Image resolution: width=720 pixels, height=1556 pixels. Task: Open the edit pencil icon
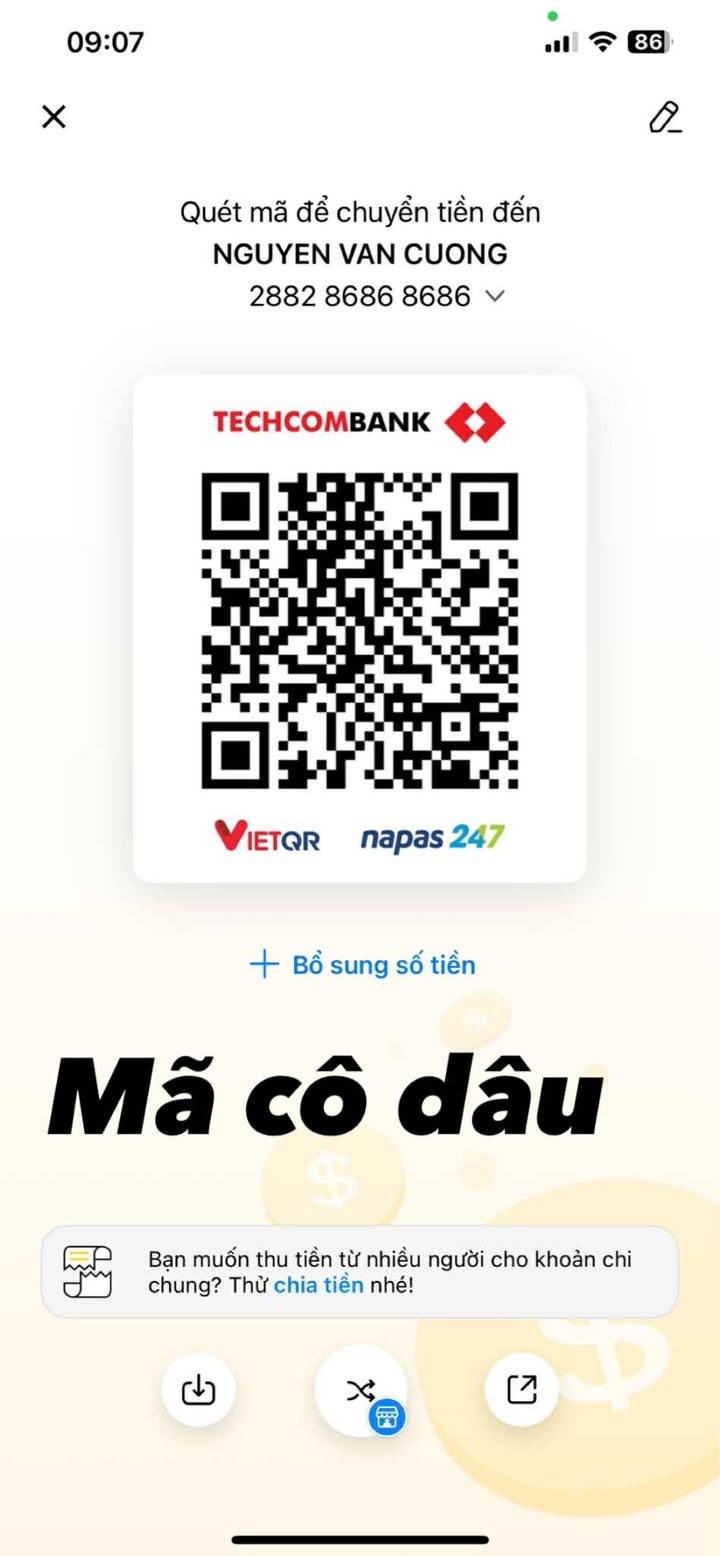664,117
